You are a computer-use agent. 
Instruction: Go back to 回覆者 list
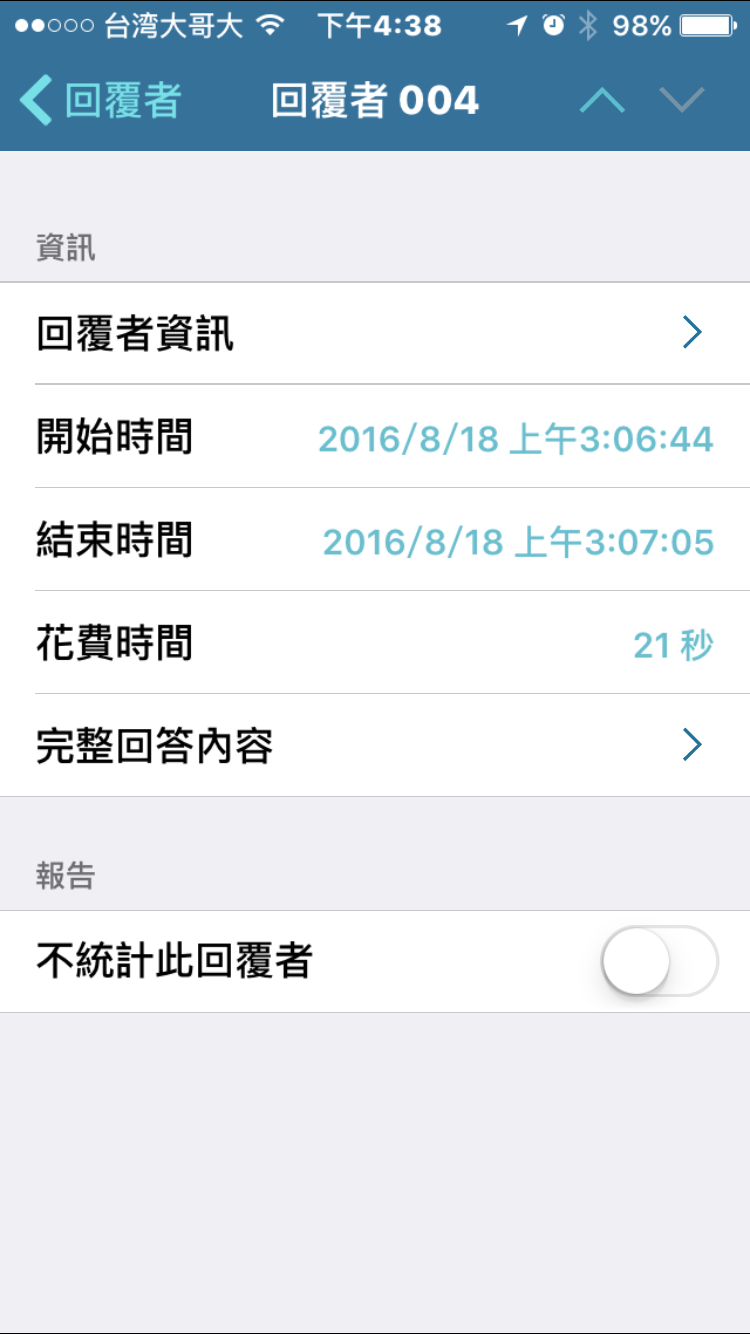tap(100, 101)
